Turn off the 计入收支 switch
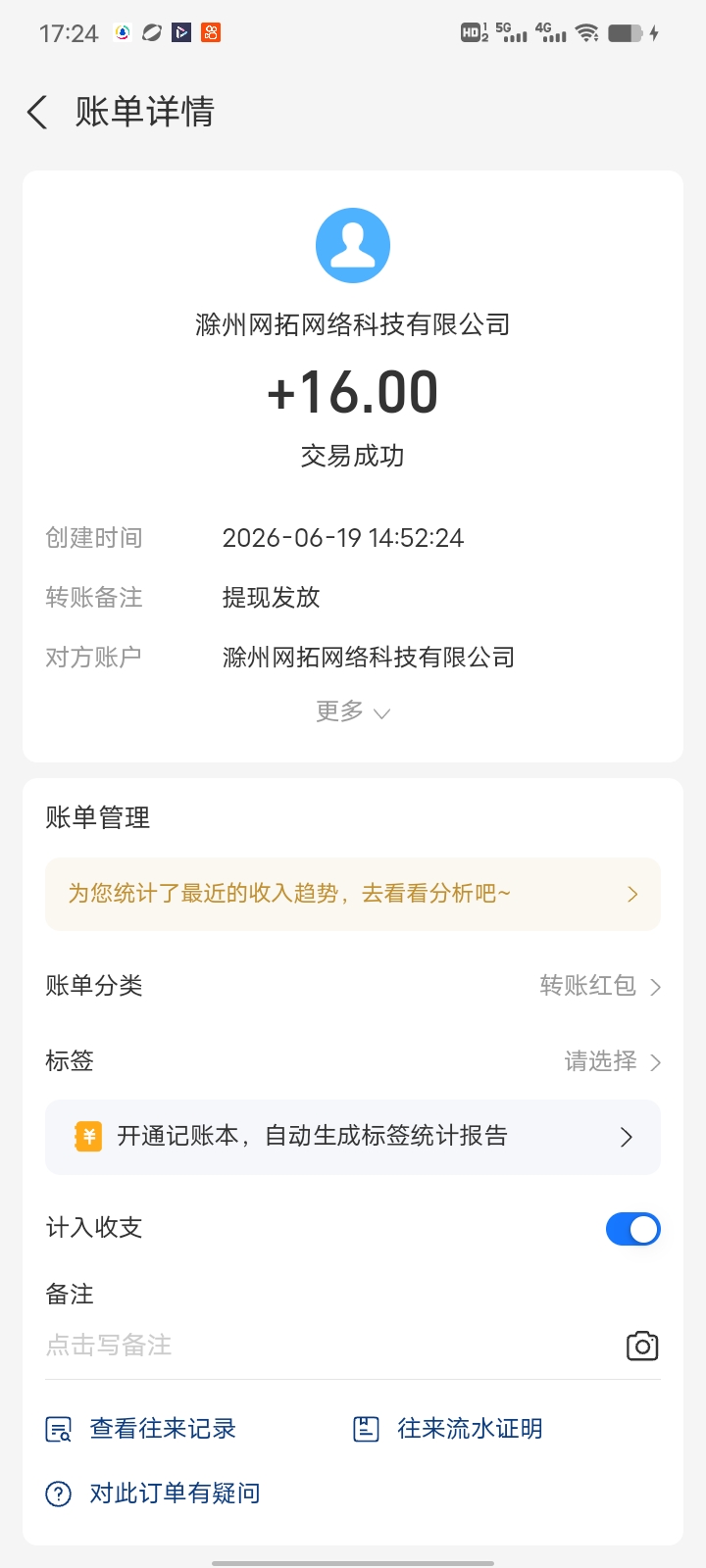 (633, 1229)
